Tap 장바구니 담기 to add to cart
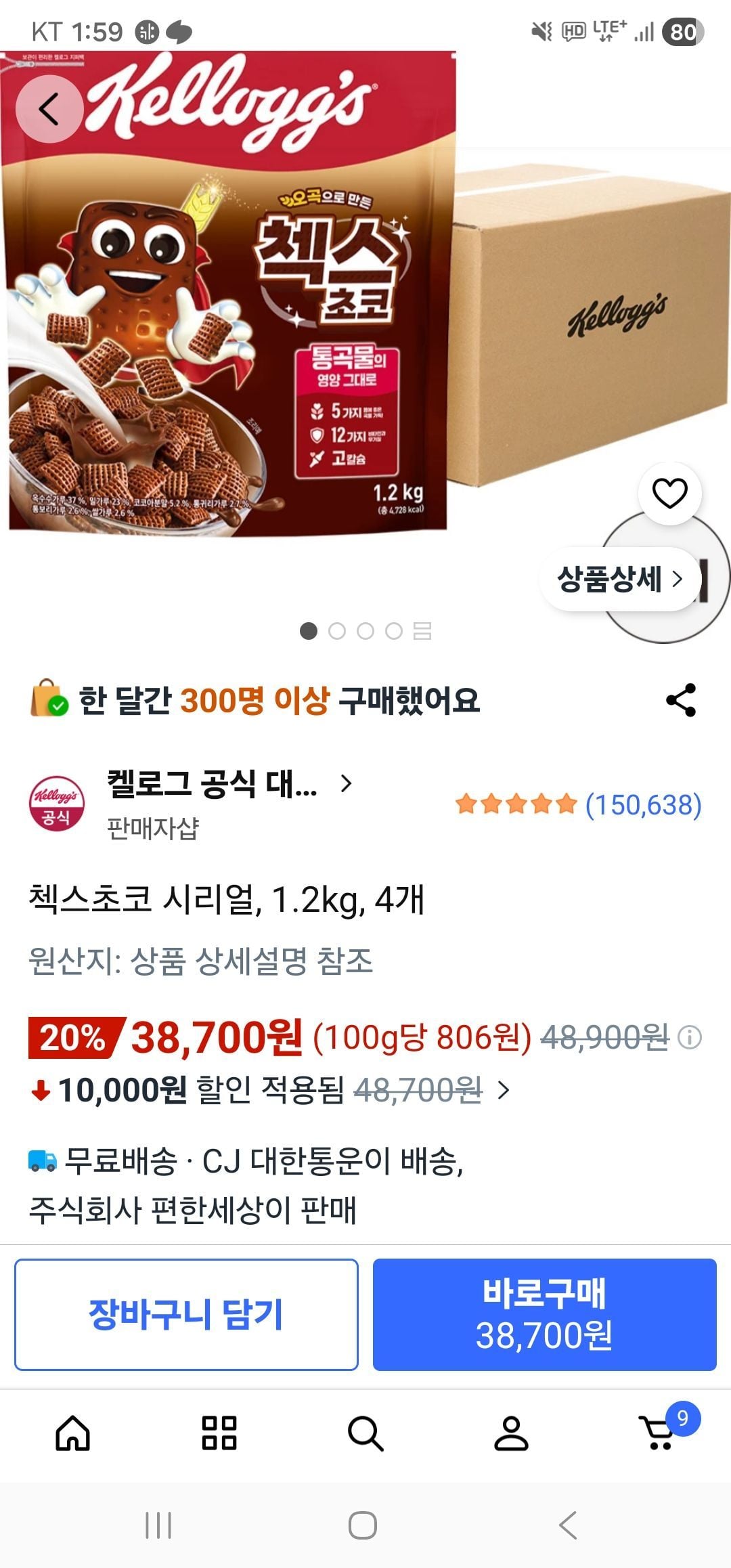Screen dimensions: 731x1568 tap(186, 1315)
